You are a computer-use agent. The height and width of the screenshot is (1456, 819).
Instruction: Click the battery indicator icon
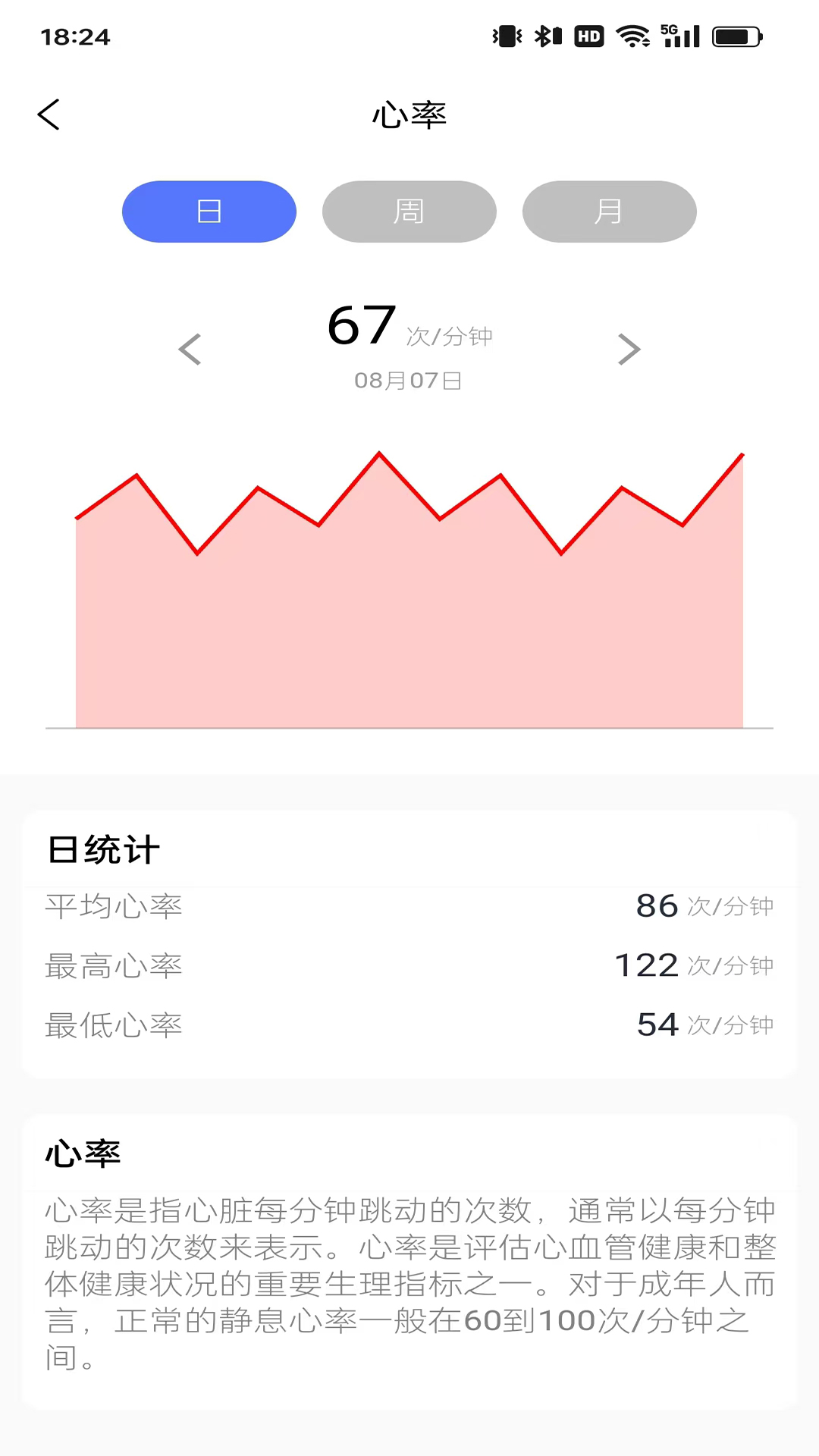point(732,35)
